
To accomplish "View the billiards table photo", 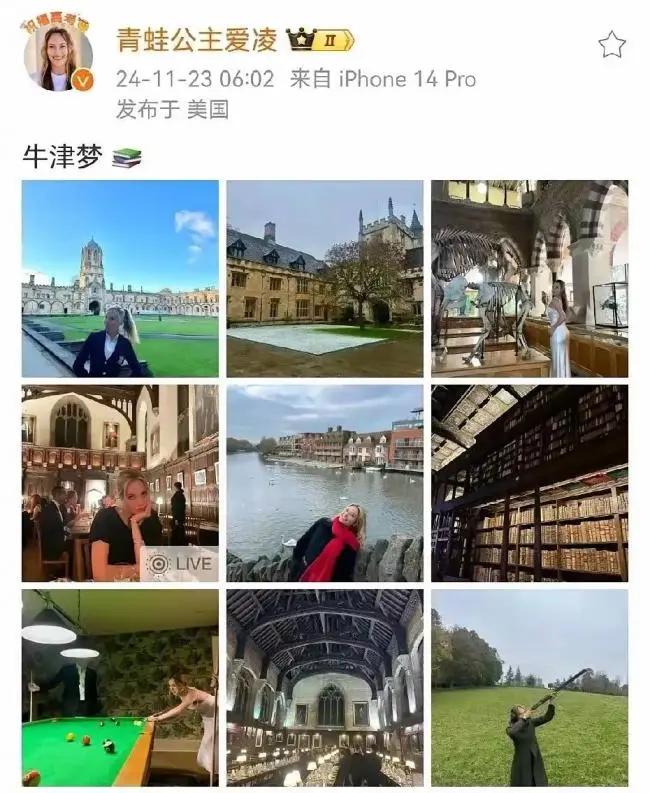I will click(x=120, y=687).
